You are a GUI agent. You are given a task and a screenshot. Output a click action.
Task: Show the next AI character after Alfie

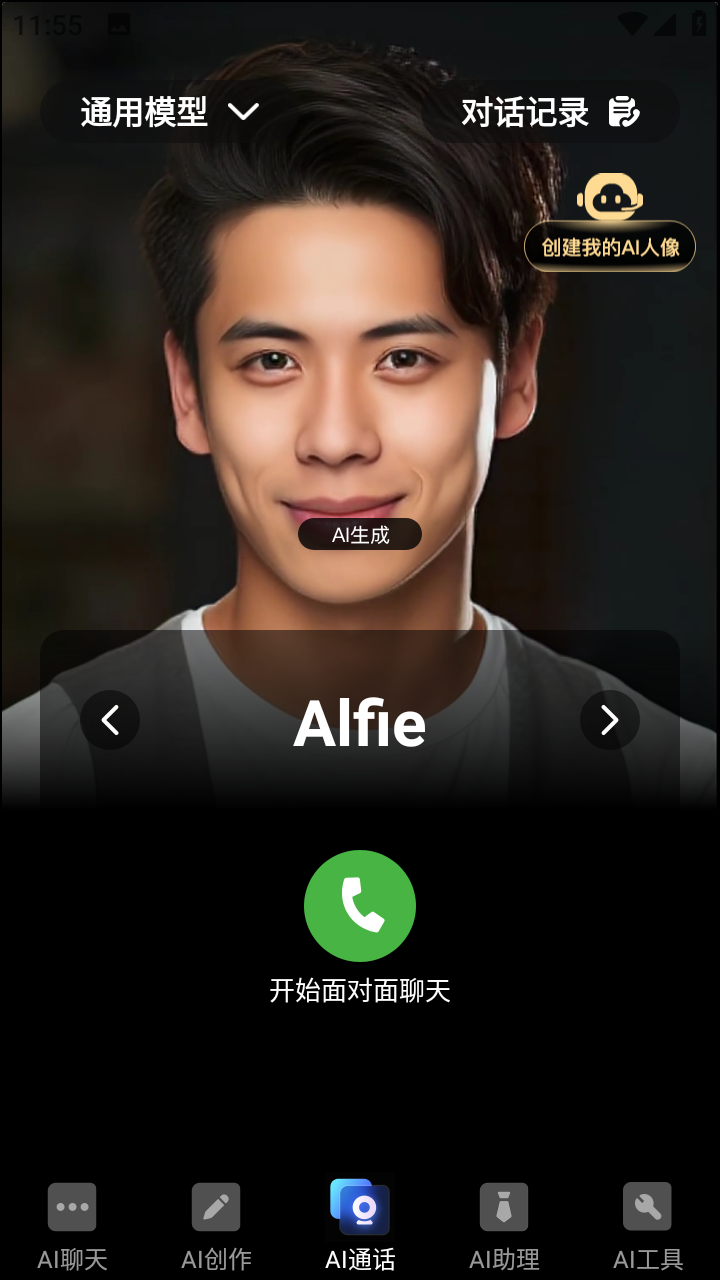tap(609, 720)
